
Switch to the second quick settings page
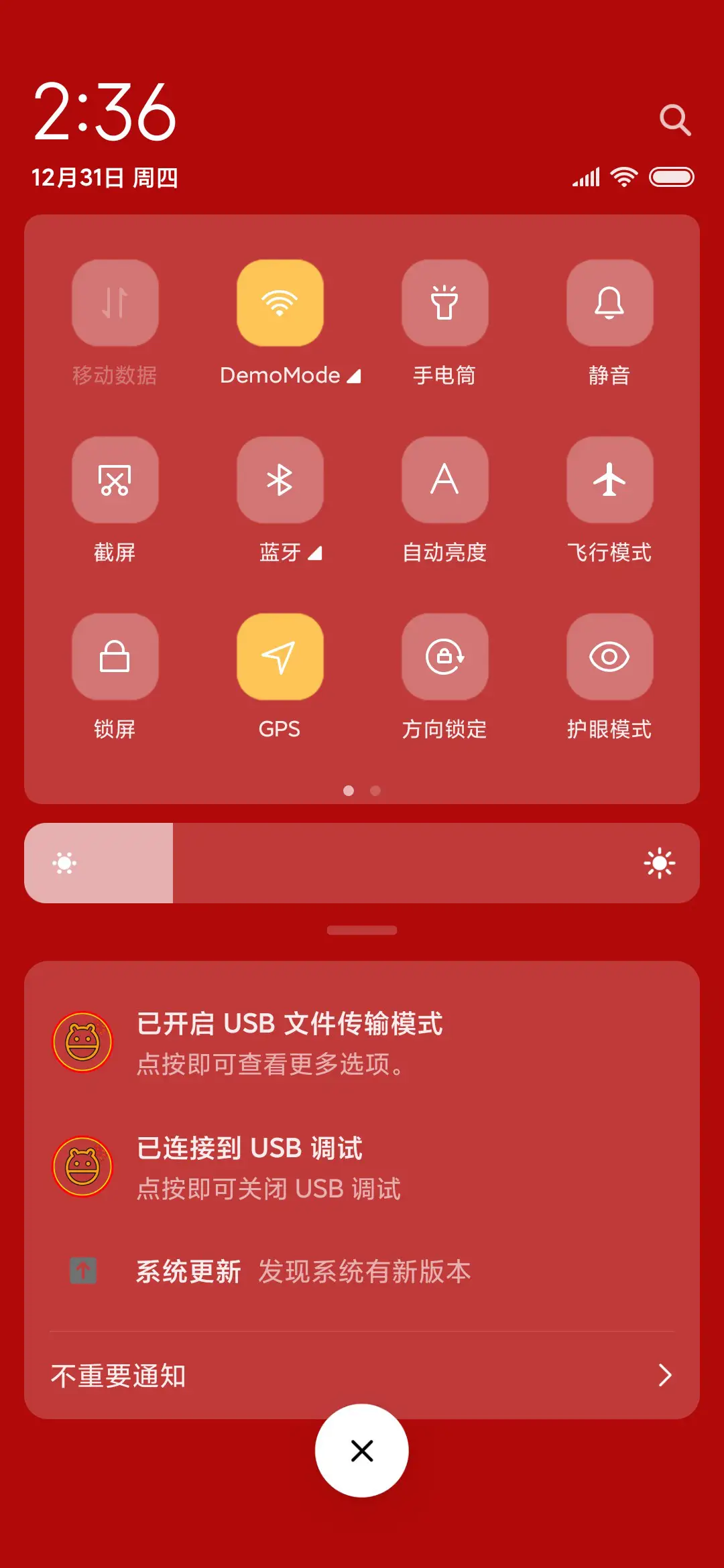coord(376,791)
